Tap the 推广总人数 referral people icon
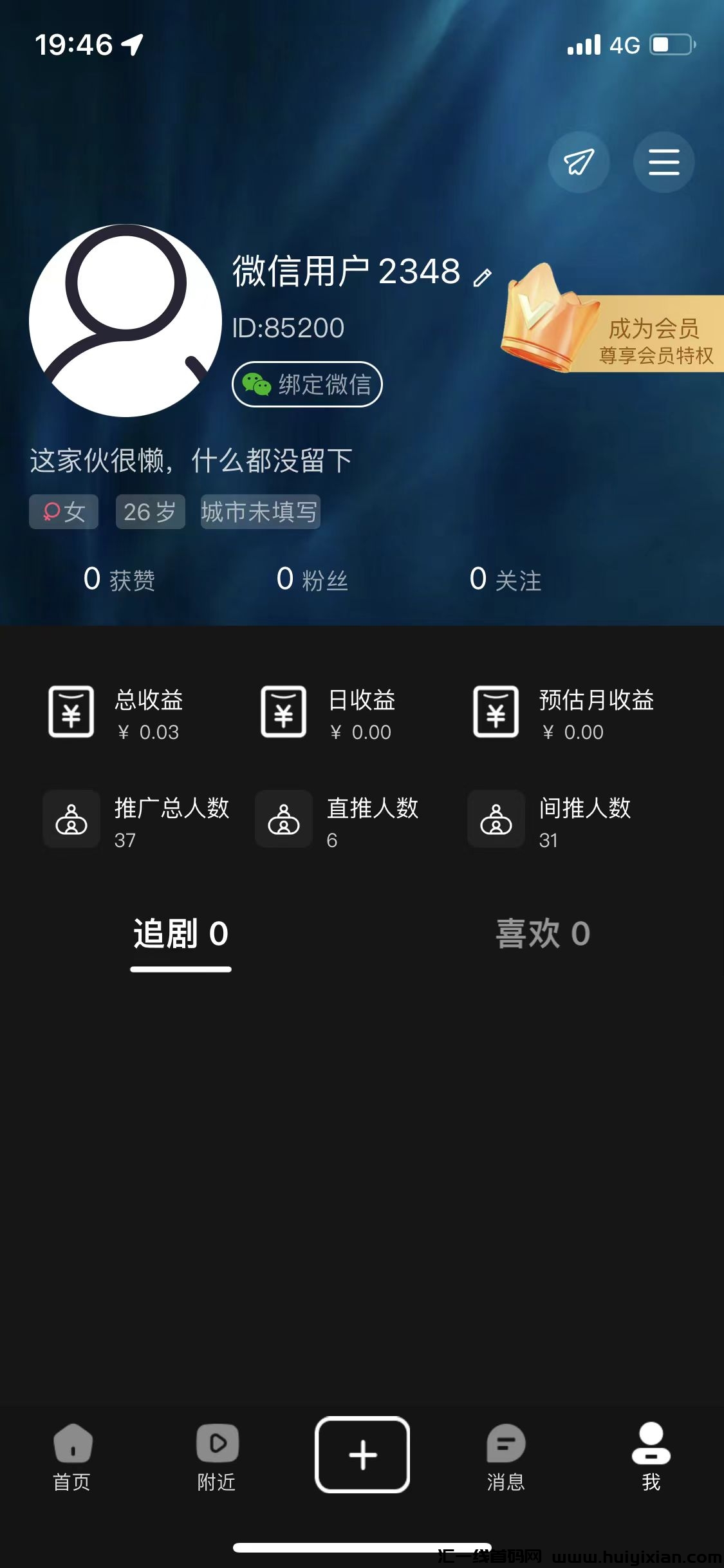The height and width of the screenshot is (1568, 724). (x=71, y=819)
